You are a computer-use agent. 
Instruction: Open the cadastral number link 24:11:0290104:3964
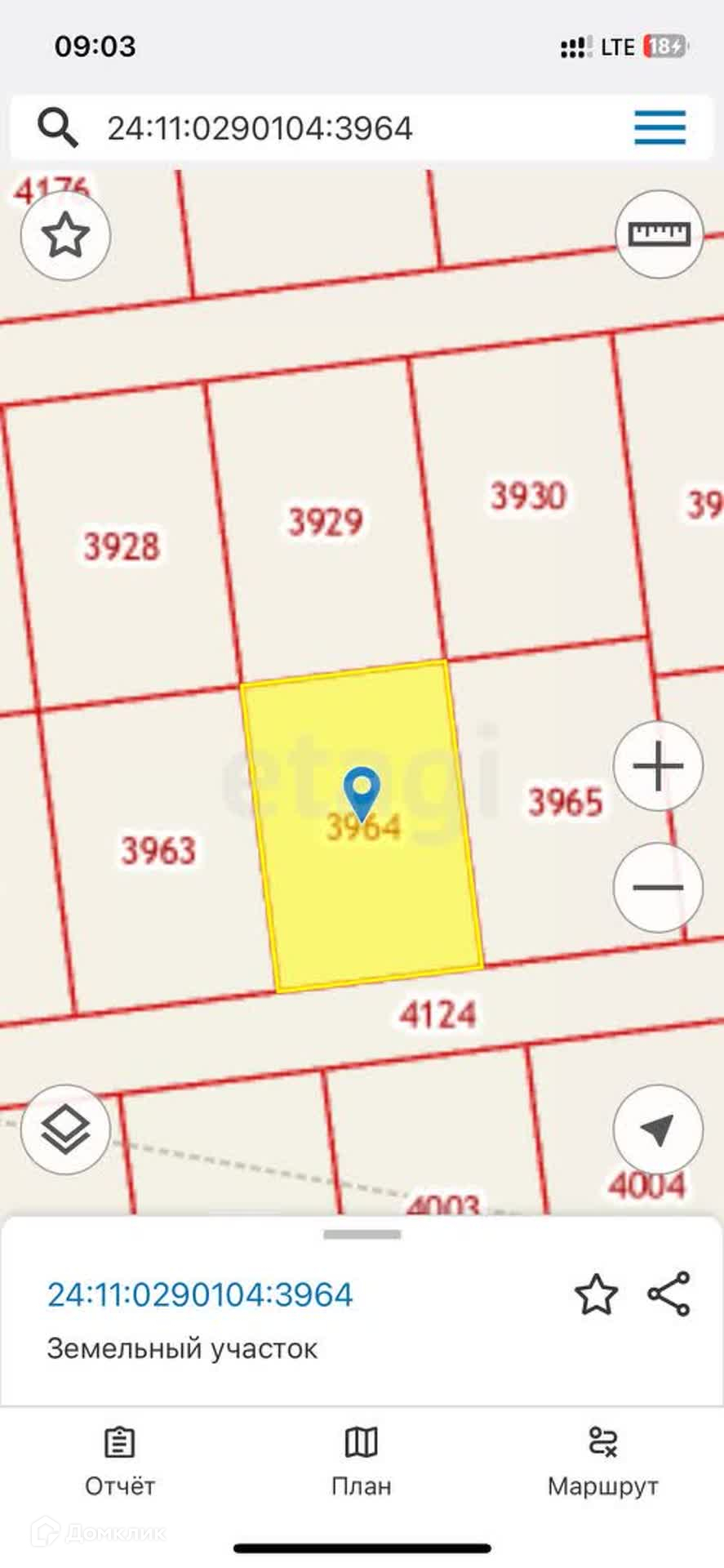(200, 1294)
